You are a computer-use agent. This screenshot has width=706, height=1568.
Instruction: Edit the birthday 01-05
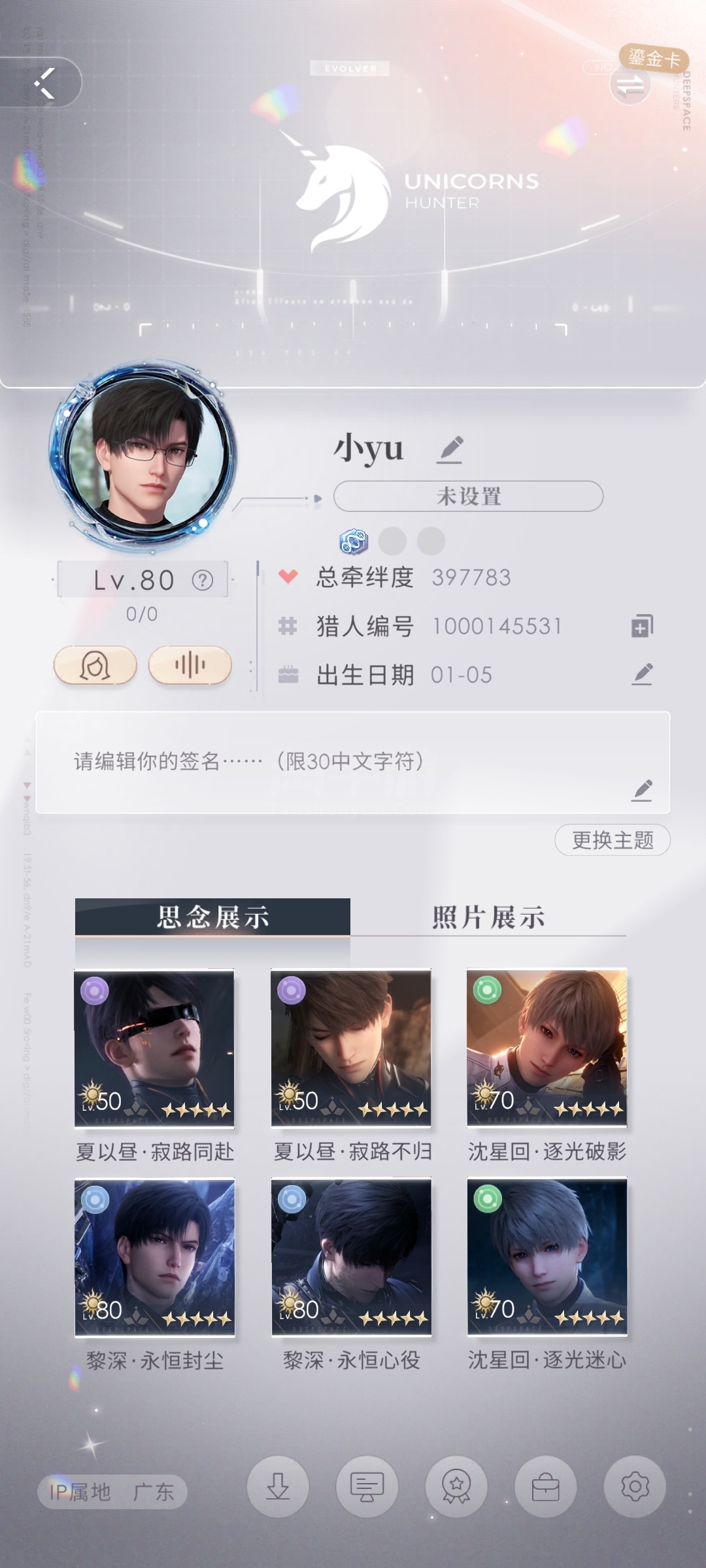[642, 675]
